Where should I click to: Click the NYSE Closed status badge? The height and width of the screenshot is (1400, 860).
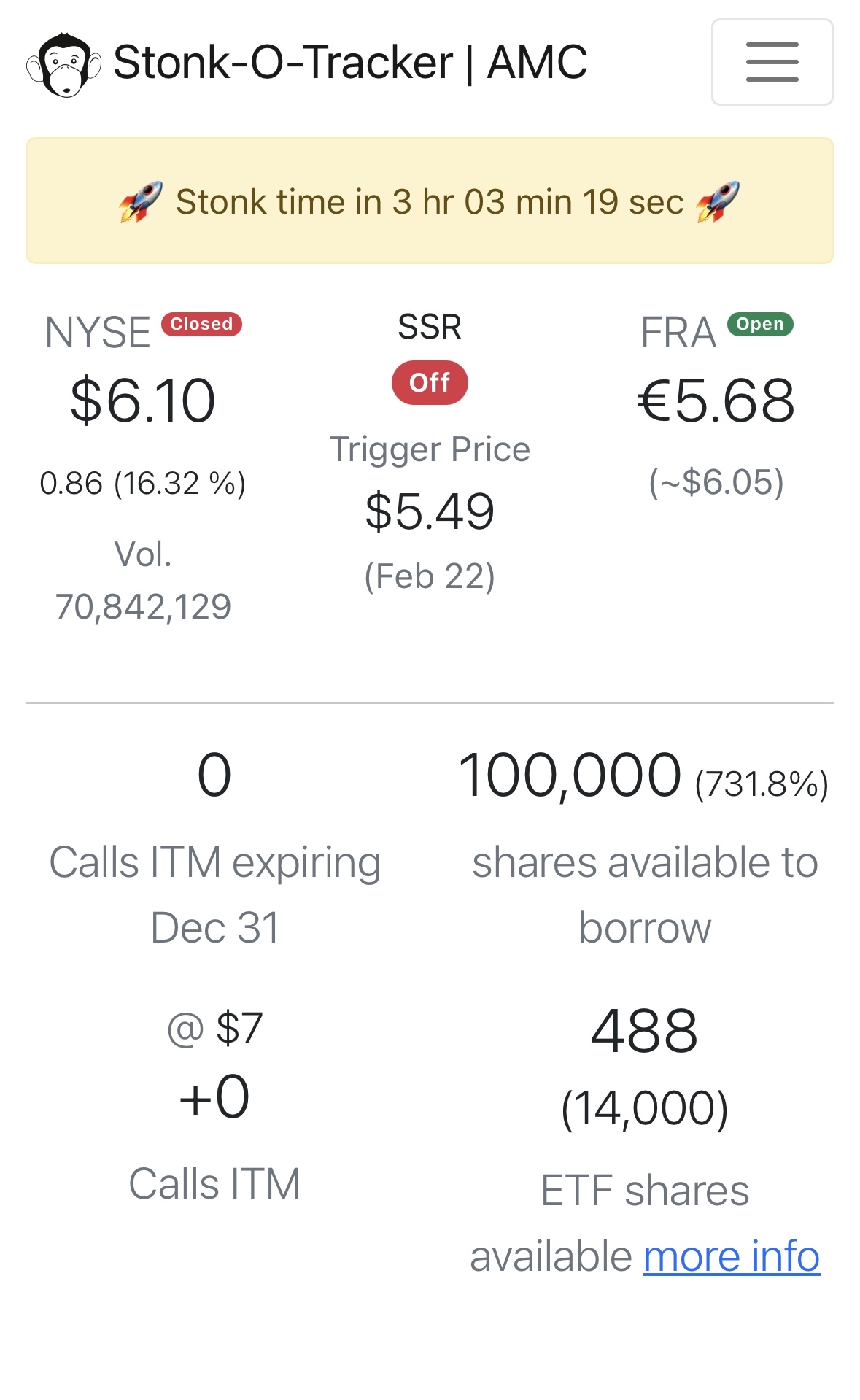[201, 324]
